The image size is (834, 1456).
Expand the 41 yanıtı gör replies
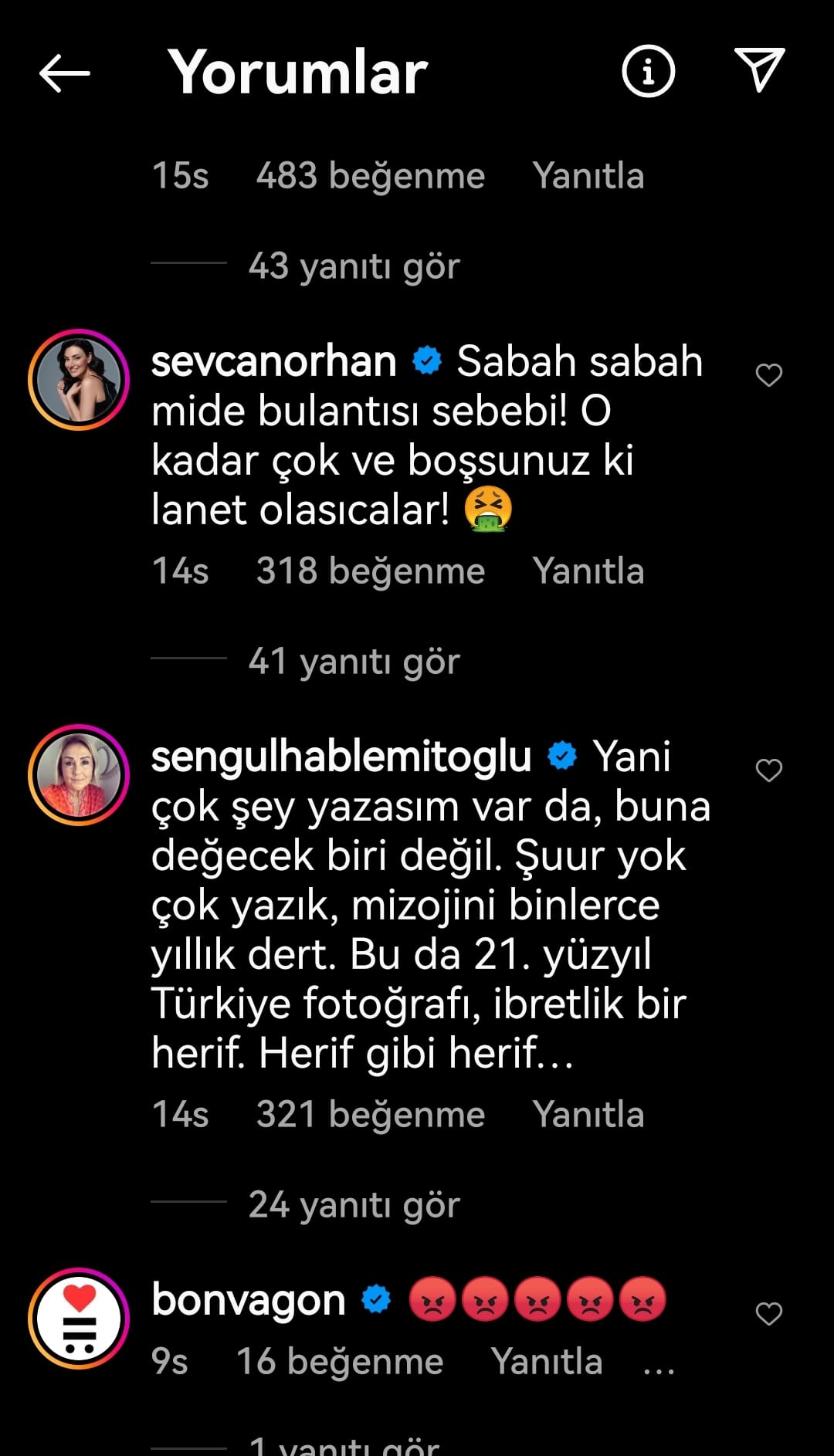[354, 662]
